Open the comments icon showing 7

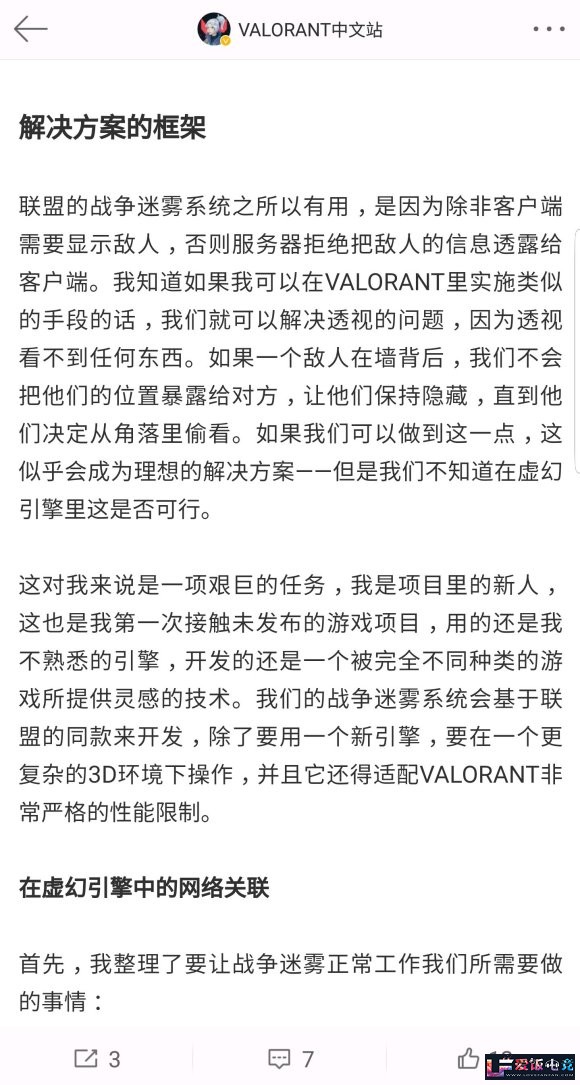[279, 1058]
